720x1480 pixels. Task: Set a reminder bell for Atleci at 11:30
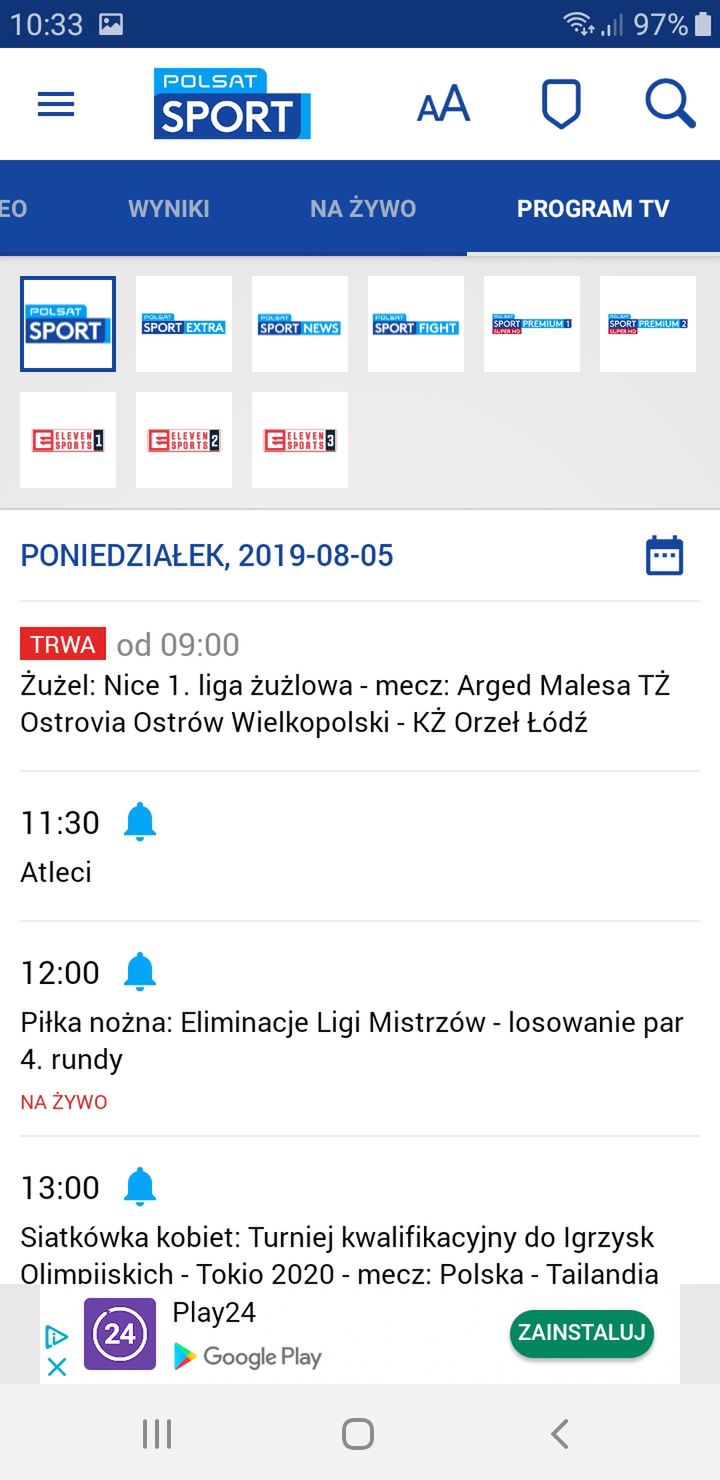(x=140, y=822)
